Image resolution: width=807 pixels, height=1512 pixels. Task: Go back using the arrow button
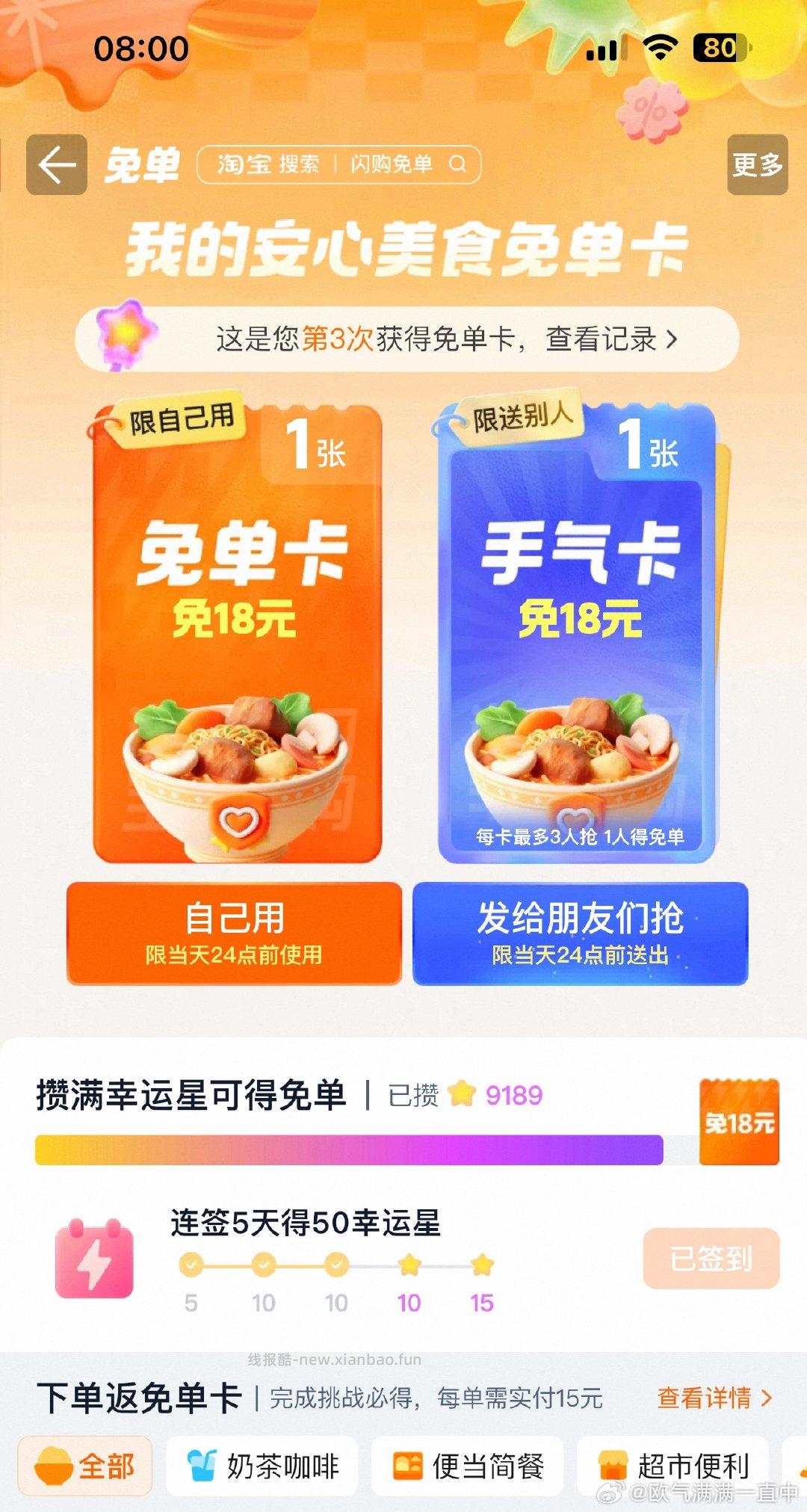[x=57, y=164]
